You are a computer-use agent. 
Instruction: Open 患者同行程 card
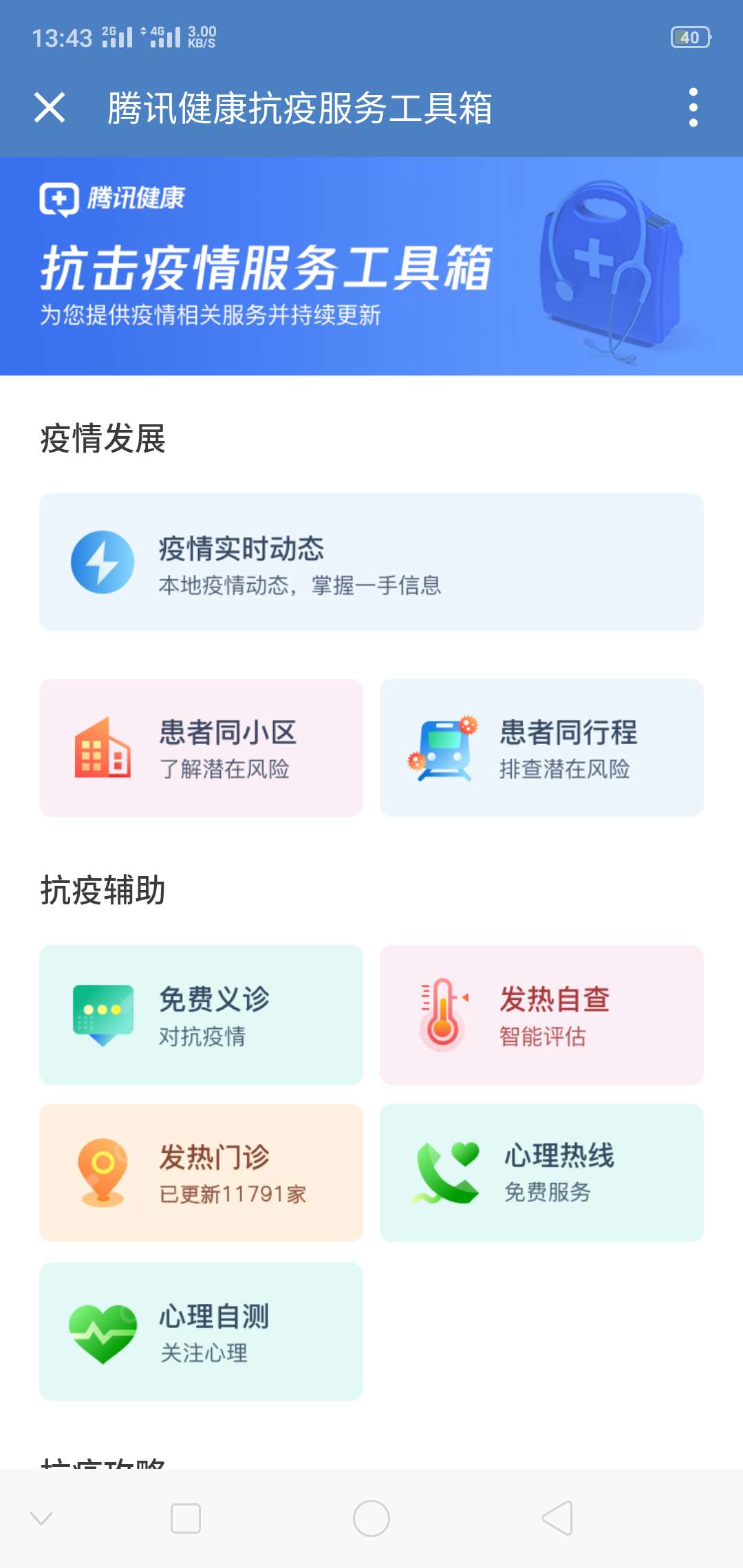(x=541, y=748)
